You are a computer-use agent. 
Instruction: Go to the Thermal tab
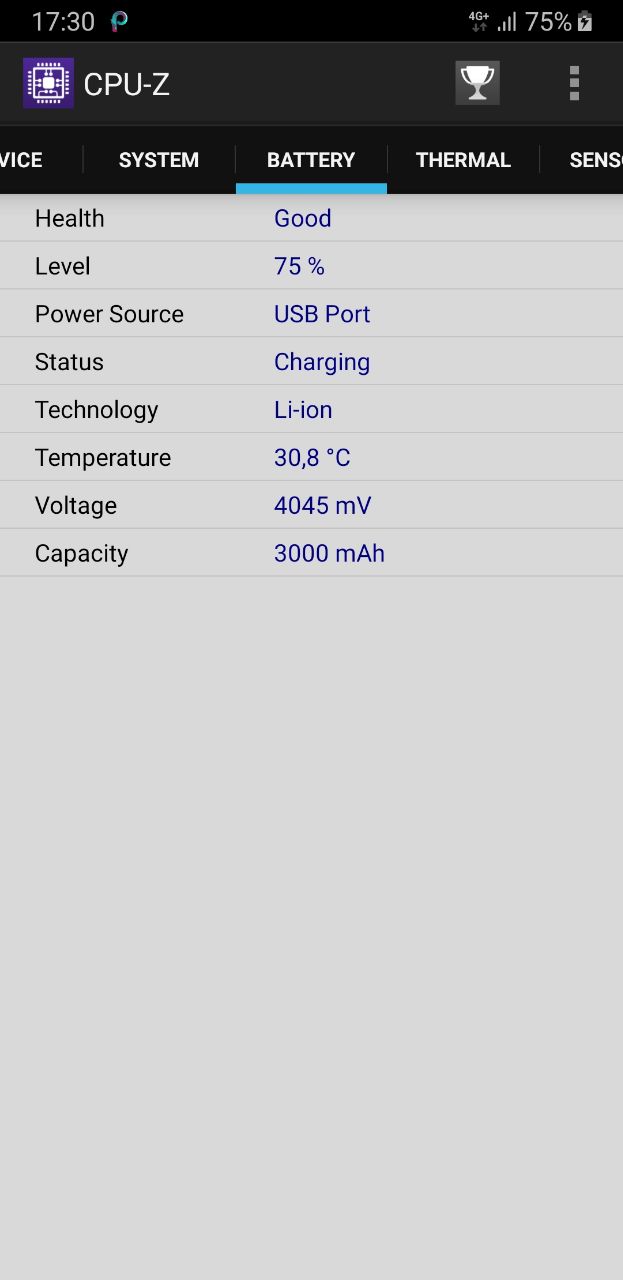point(463,160)
